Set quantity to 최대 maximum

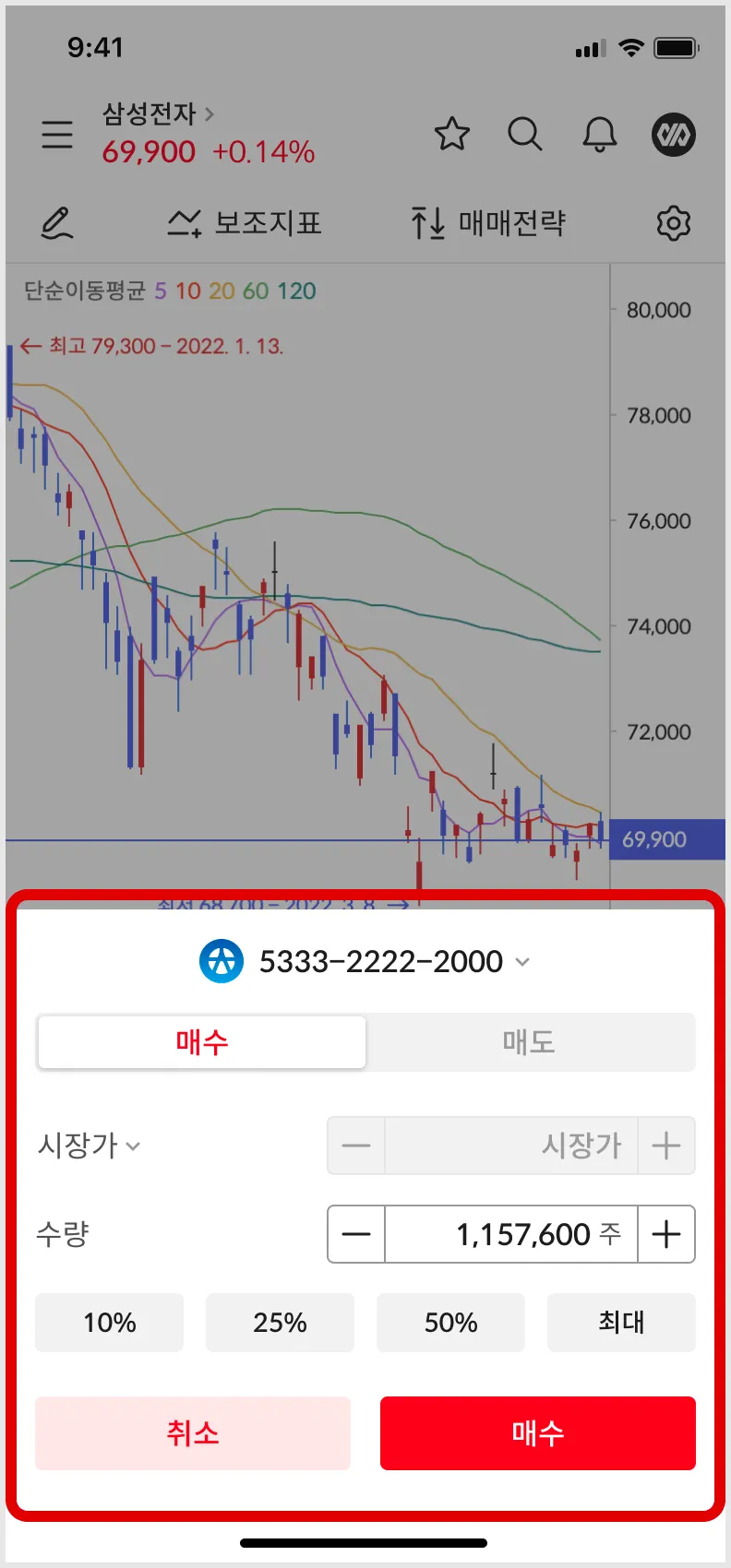(x=620, y=1323)
